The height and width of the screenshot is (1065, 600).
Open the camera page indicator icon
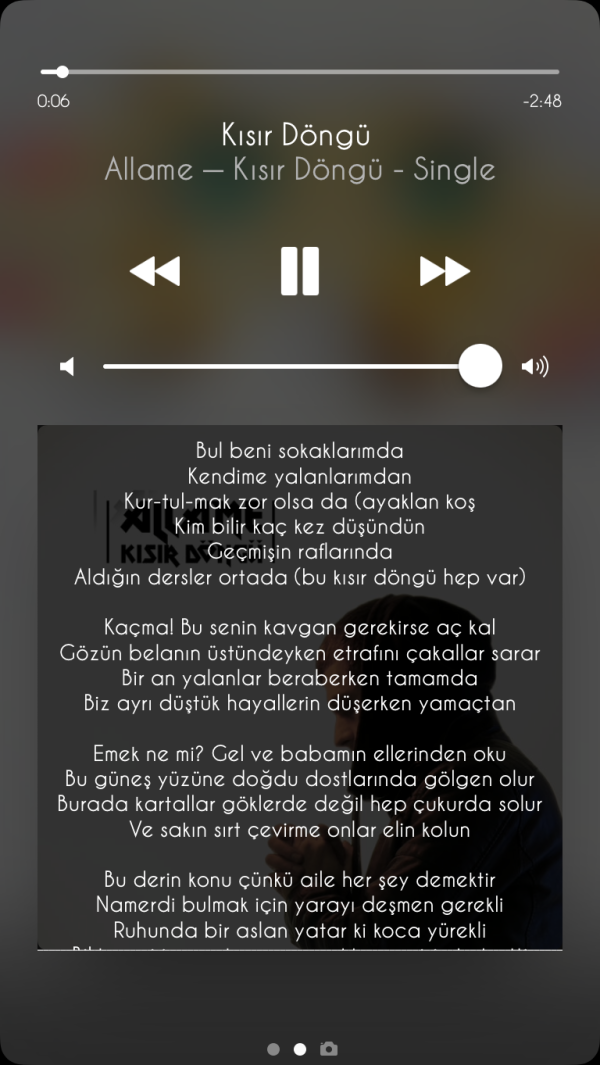pos(328,1049)
